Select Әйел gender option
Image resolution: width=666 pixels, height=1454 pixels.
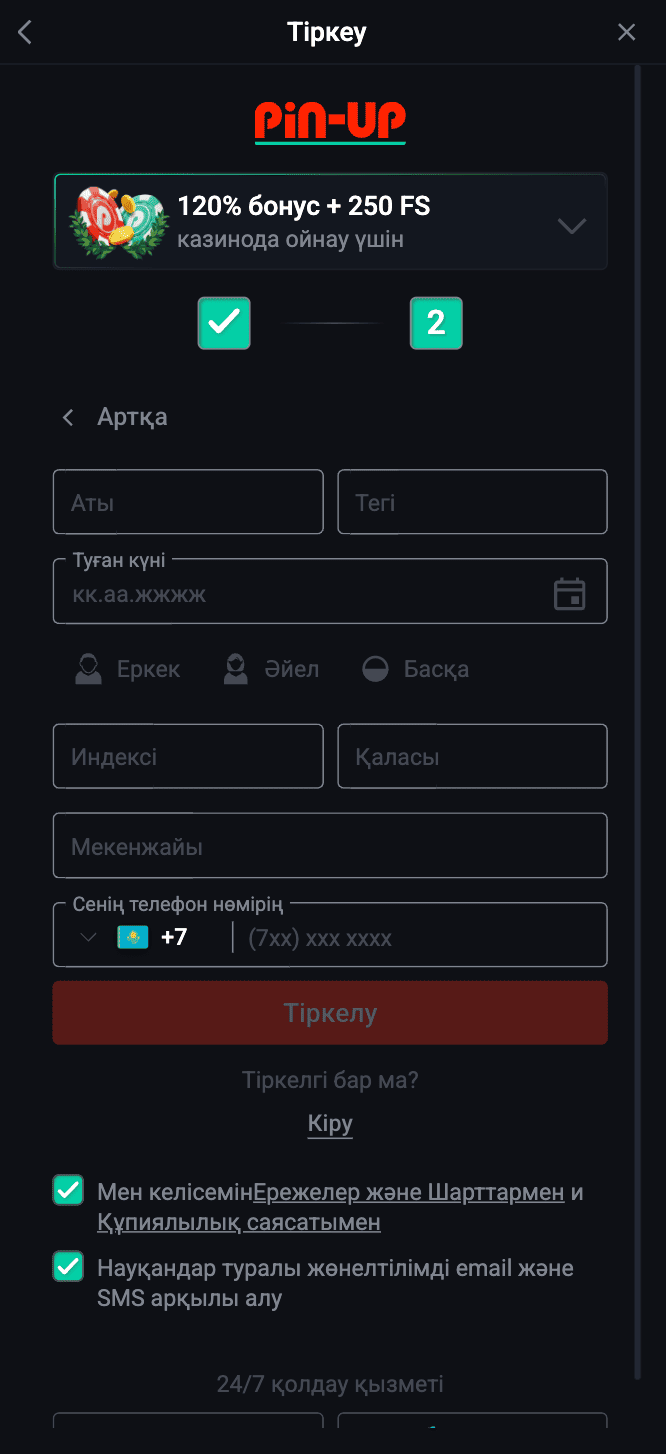(x=271, y=669)
